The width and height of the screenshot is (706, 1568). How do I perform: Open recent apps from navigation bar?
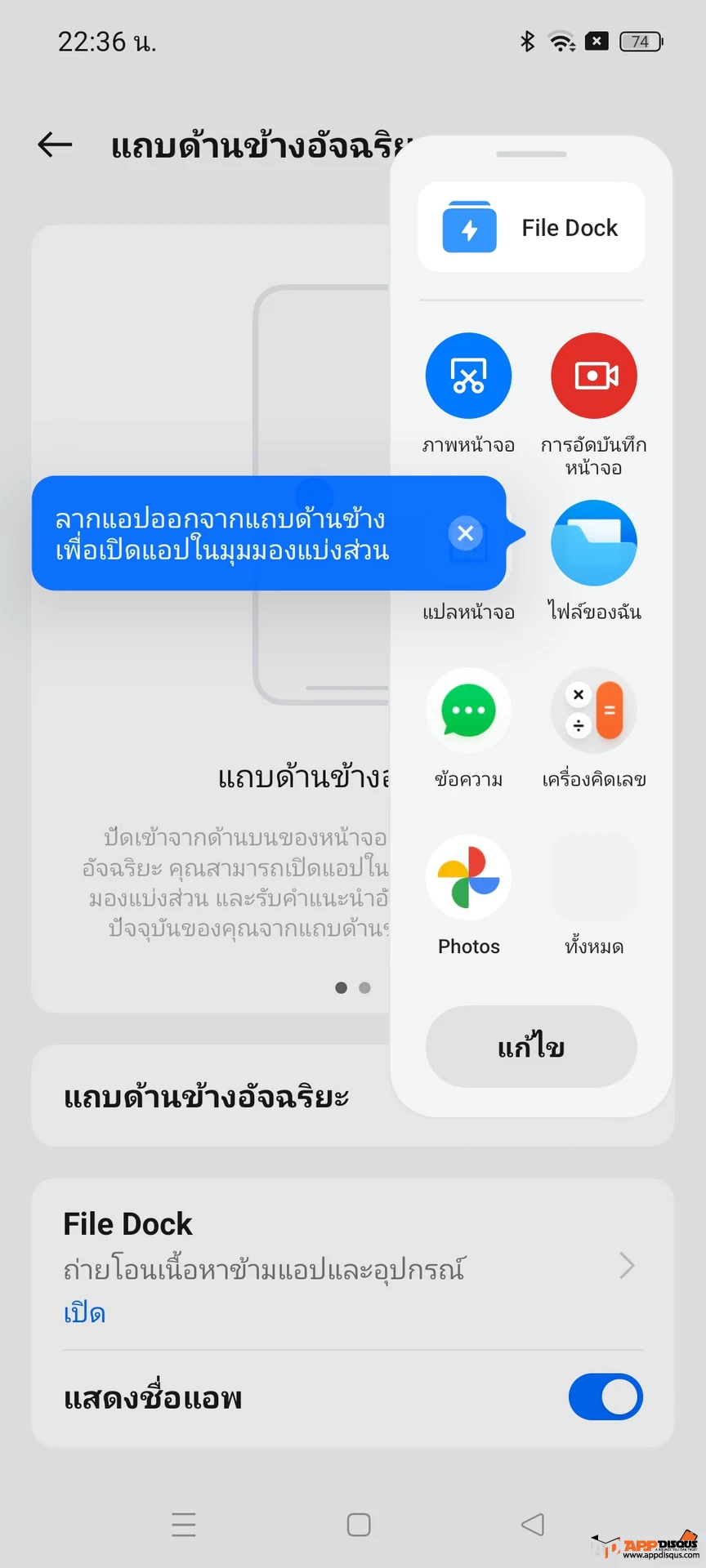(x=184, y=1525)
